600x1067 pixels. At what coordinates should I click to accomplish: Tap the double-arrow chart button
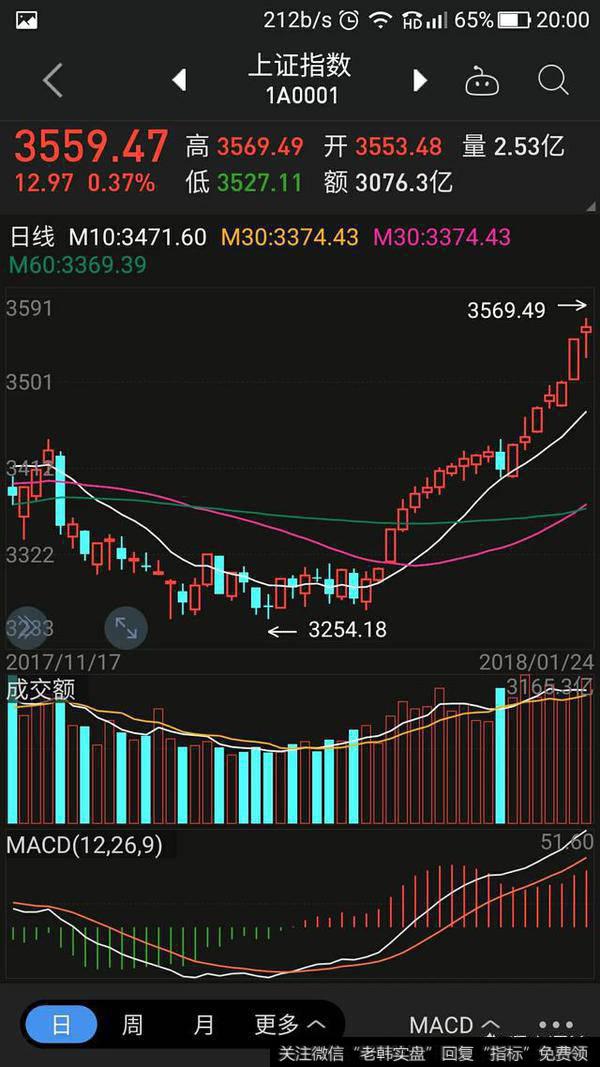pos(25,626)
